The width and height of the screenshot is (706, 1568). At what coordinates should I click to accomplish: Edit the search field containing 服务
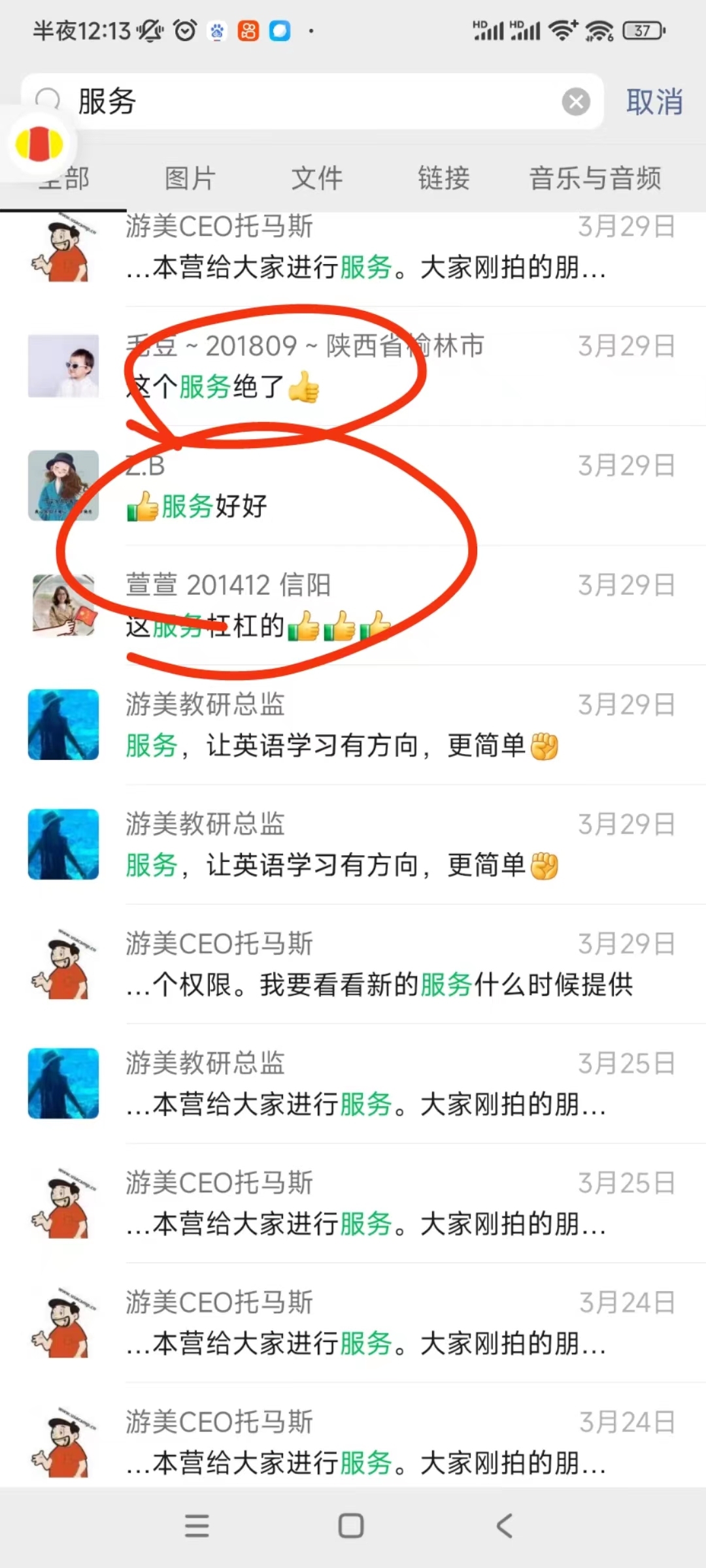pos(314,102)
